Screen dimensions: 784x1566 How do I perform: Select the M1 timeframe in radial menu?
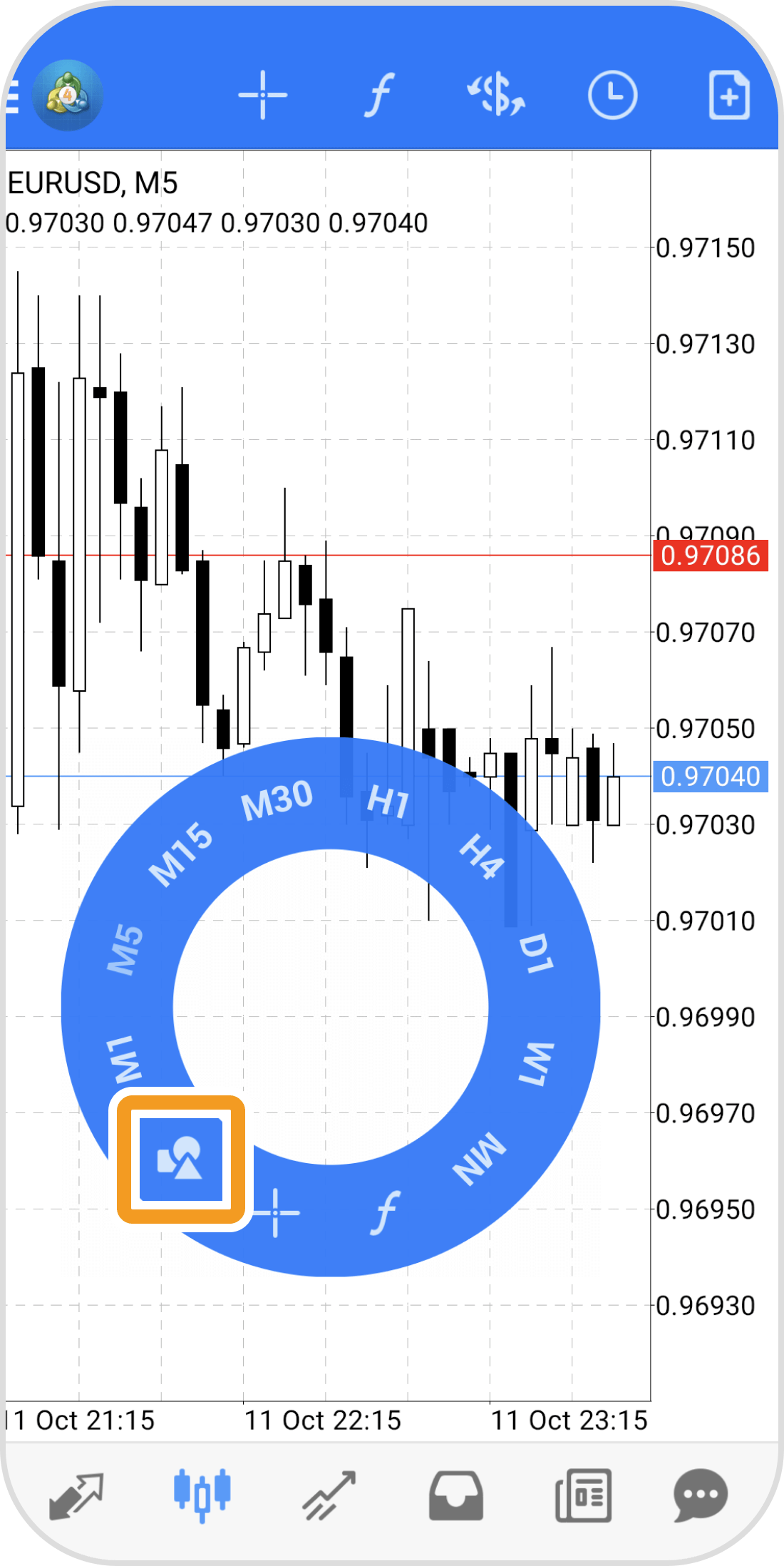[125, 1058]
